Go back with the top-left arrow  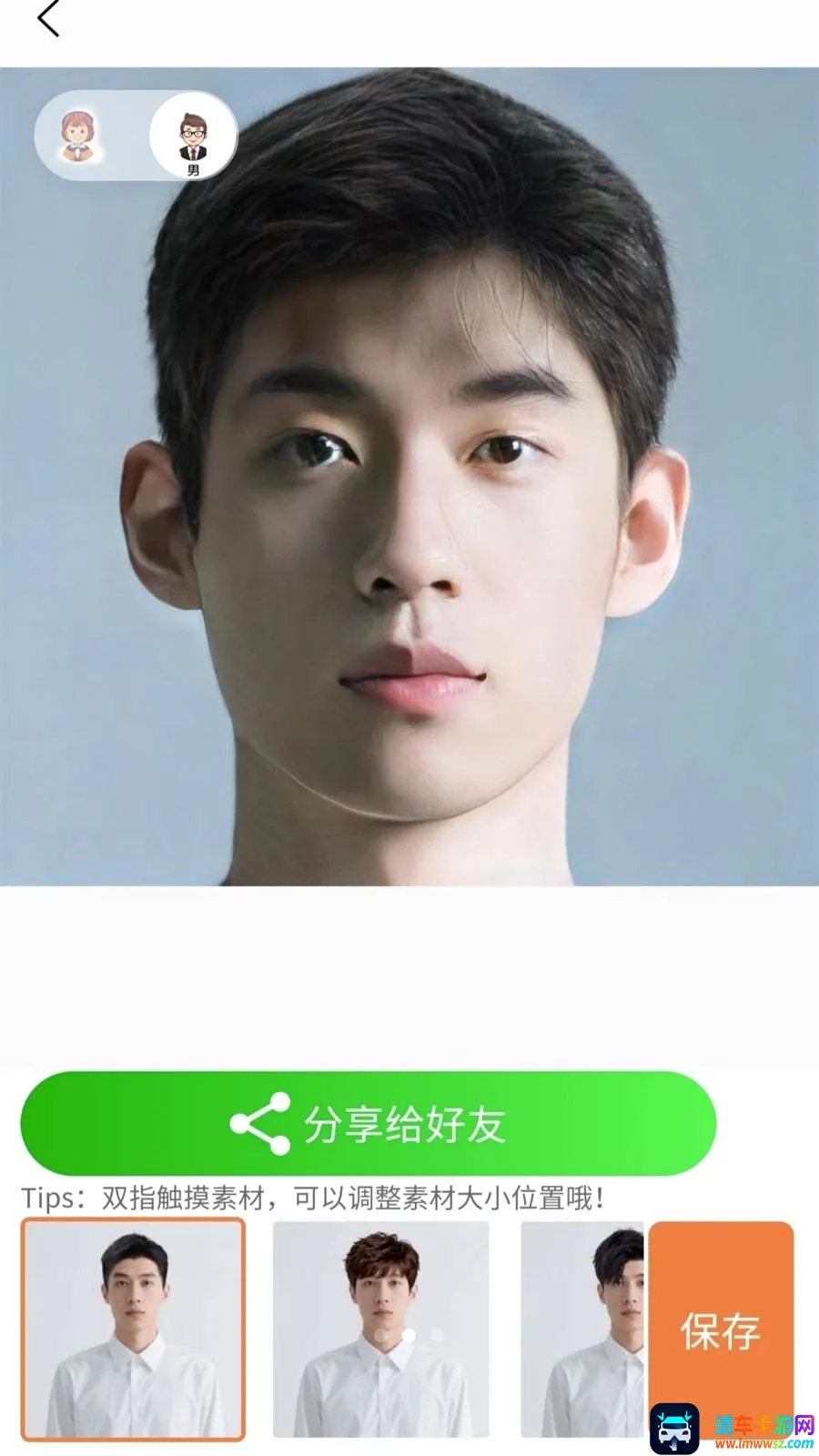pyautogui.click(x=48, y=19)
